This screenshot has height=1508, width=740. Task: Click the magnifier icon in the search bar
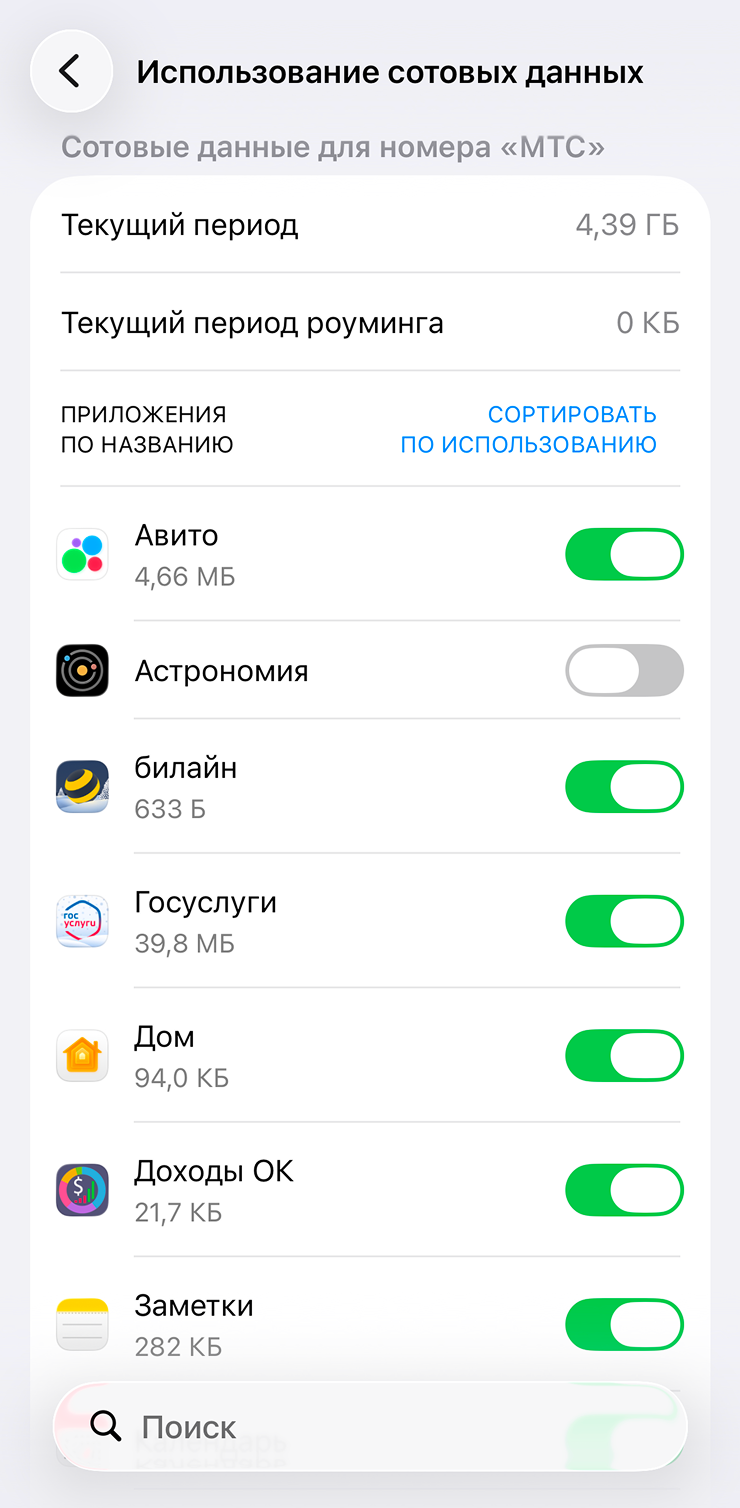coord(106,1427)
